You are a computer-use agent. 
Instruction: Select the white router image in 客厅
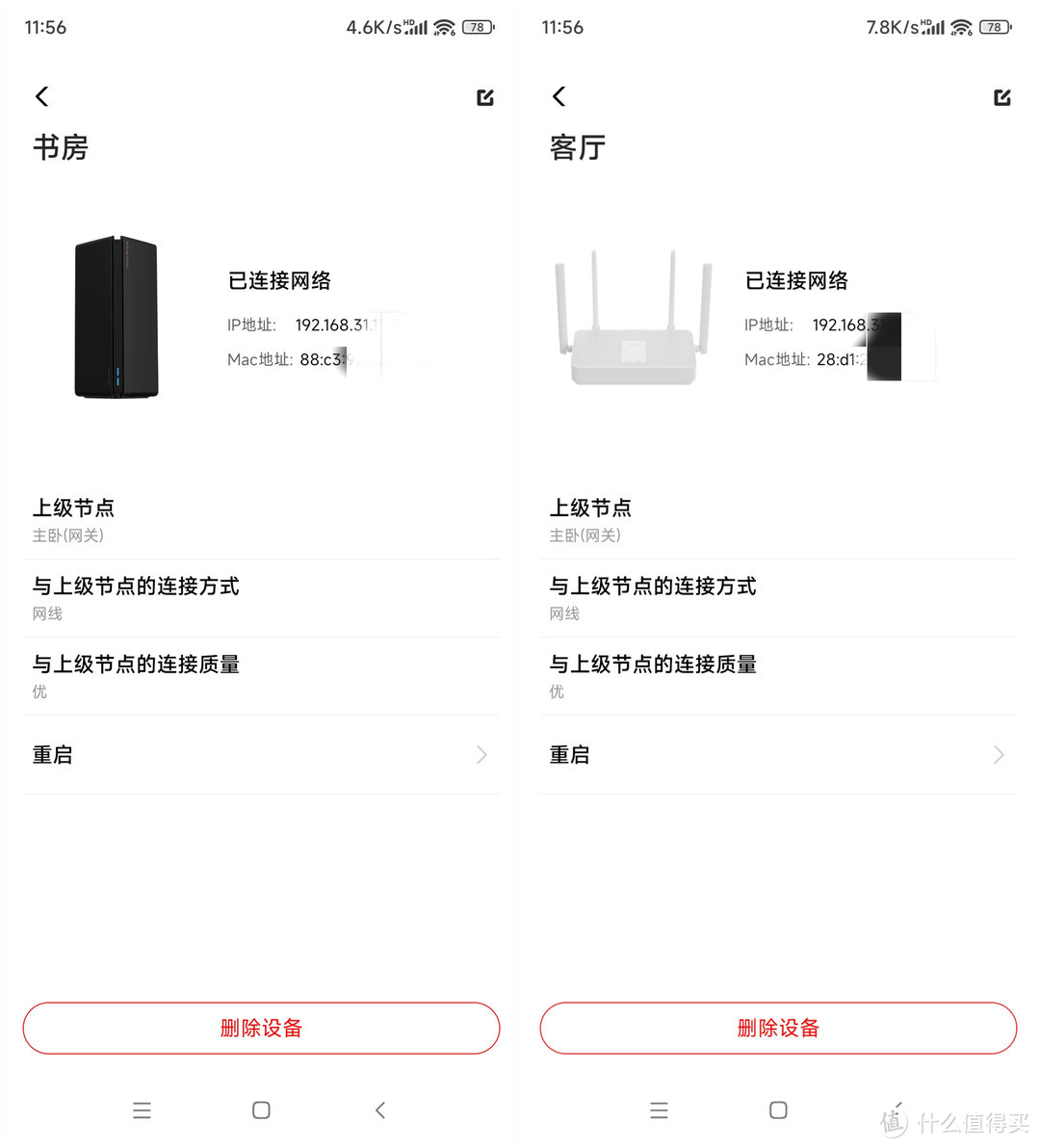[631, 318]
